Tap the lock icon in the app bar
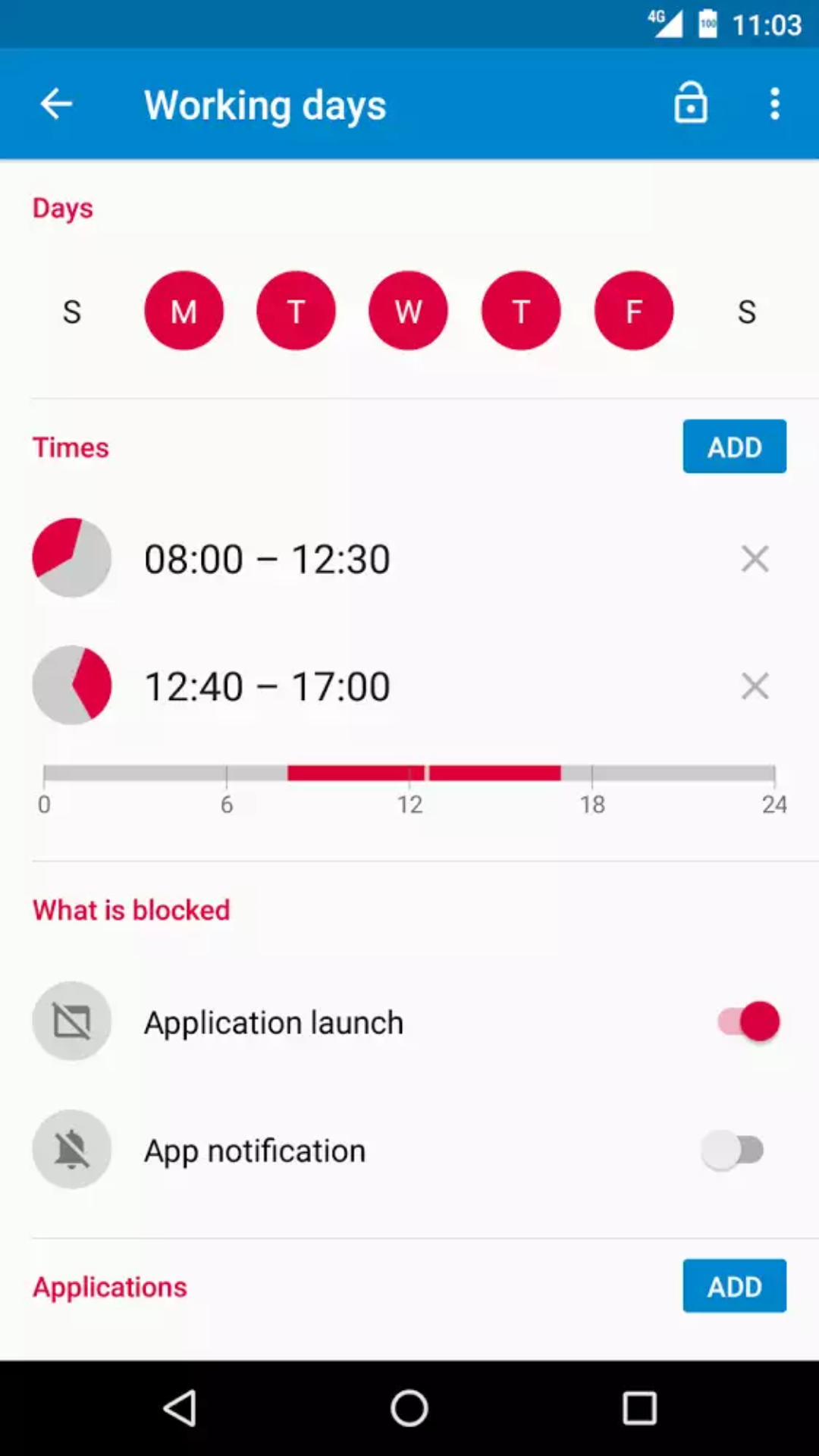 (691, 103)
